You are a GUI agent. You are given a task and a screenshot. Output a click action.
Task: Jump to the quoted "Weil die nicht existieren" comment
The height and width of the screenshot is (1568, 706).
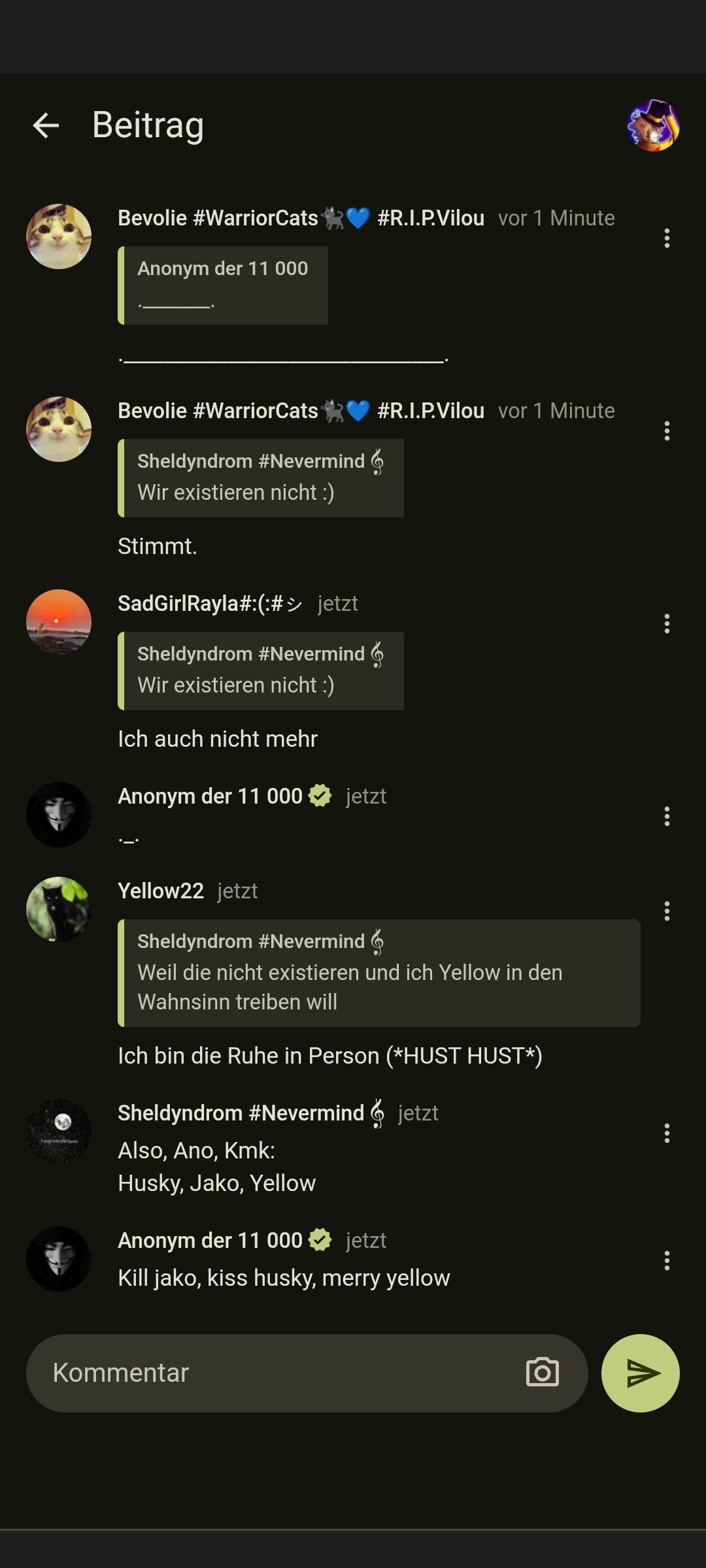tap(379, 973)
